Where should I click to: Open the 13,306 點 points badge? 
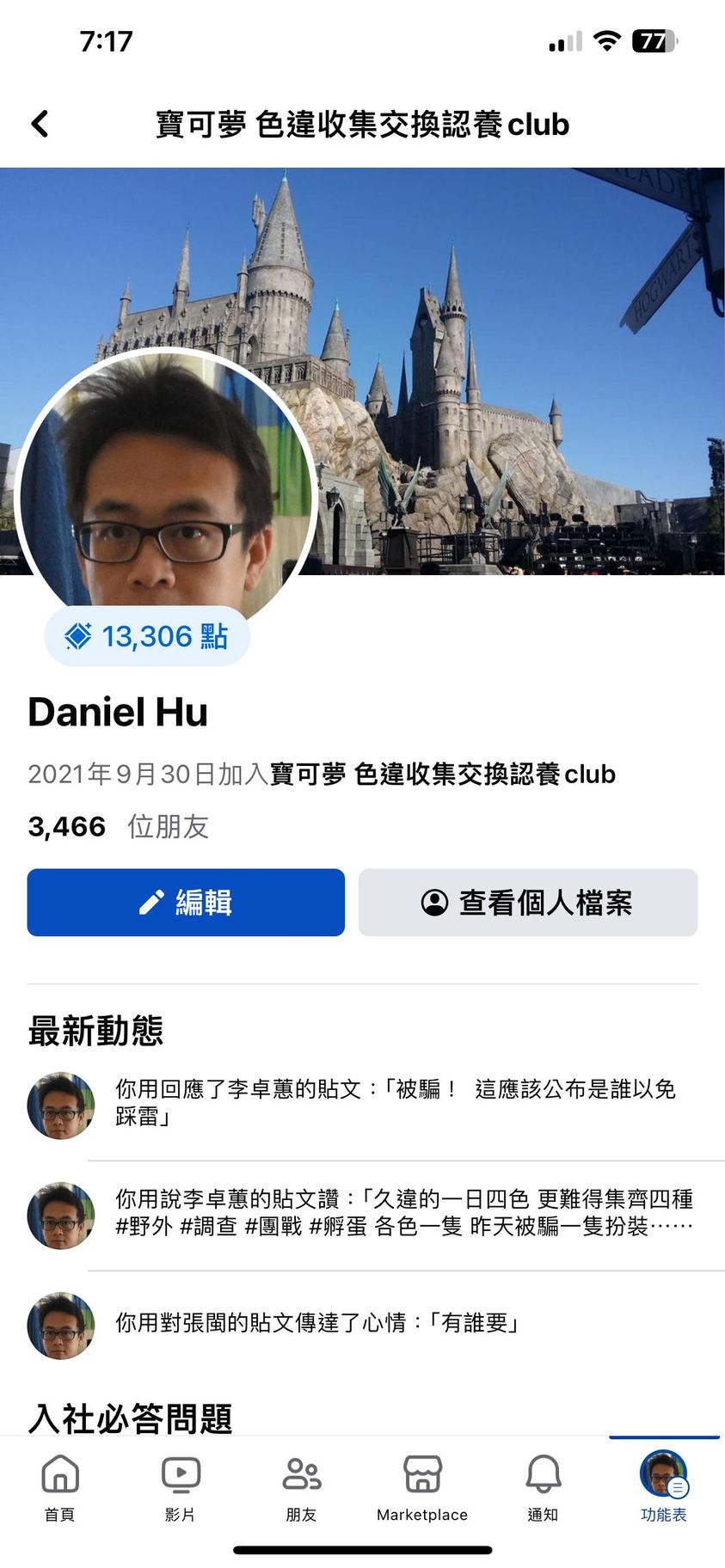tap(147, 636)
